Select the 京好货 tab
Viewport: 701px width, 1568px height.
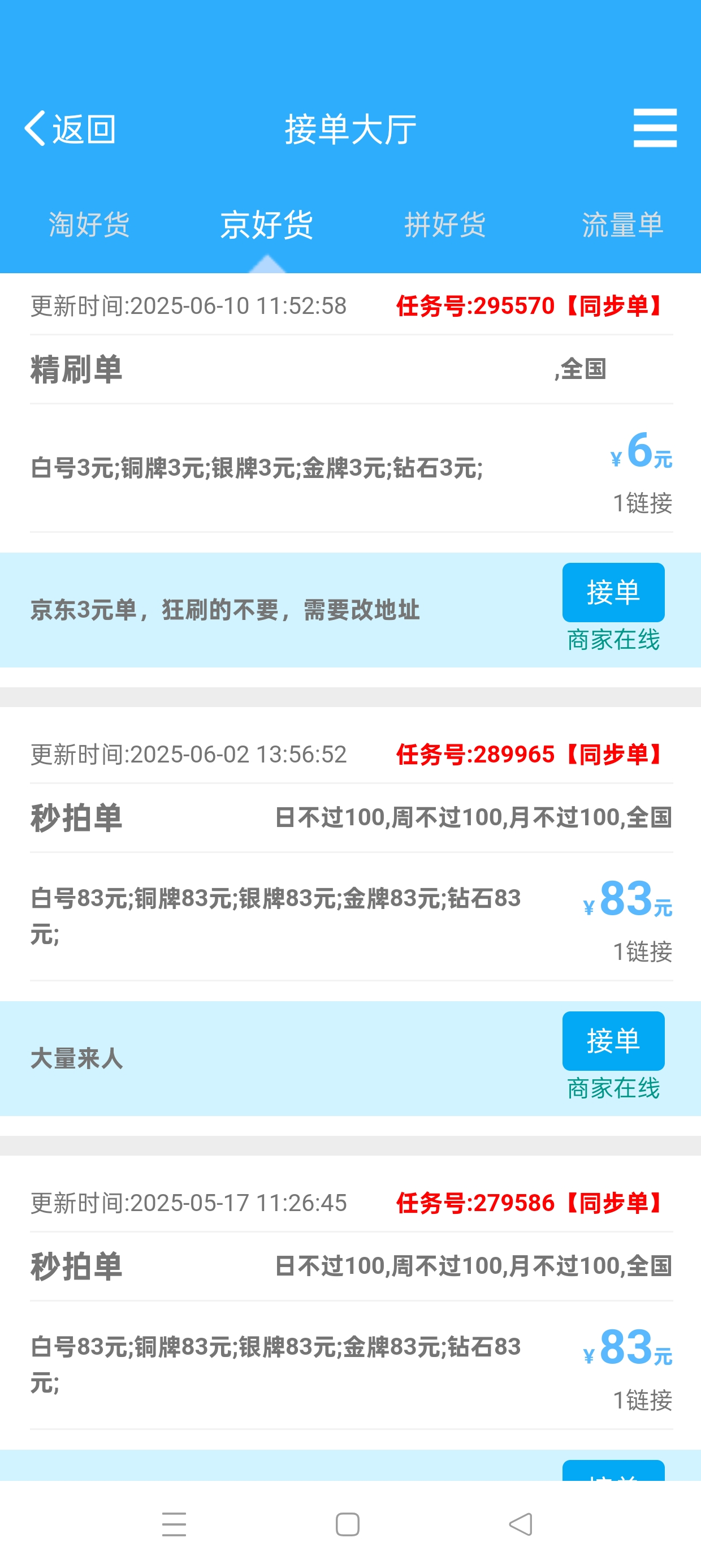(x=266, y=225)
